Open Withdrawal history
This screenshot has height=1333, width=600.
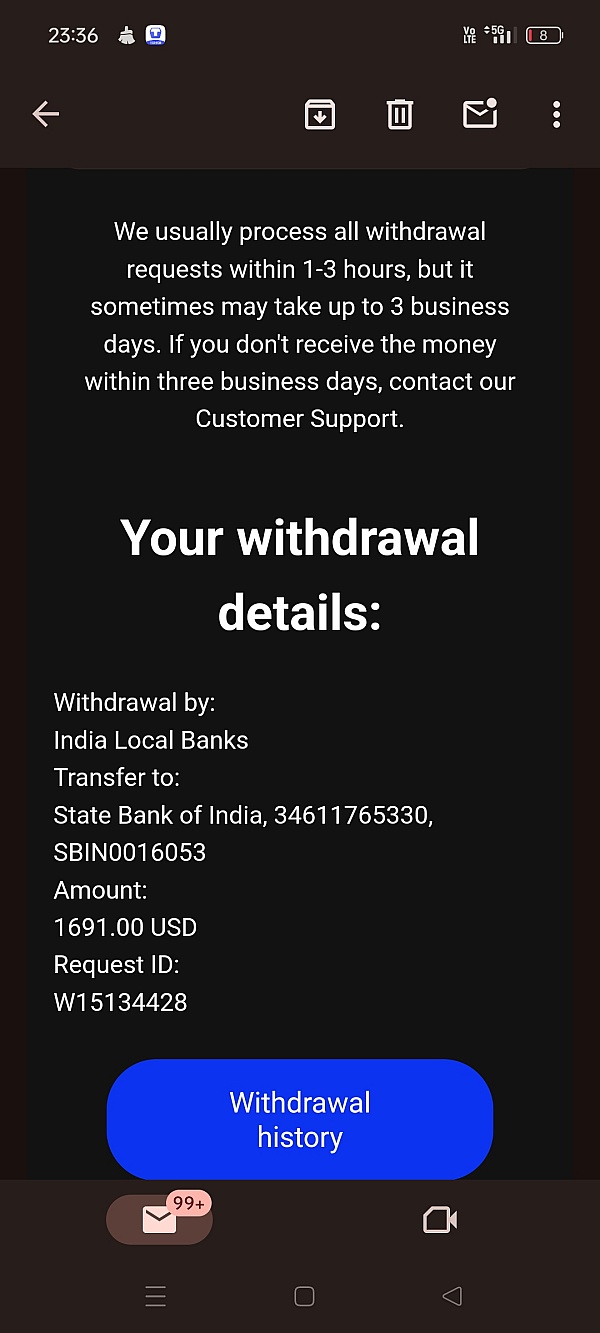300,1119
